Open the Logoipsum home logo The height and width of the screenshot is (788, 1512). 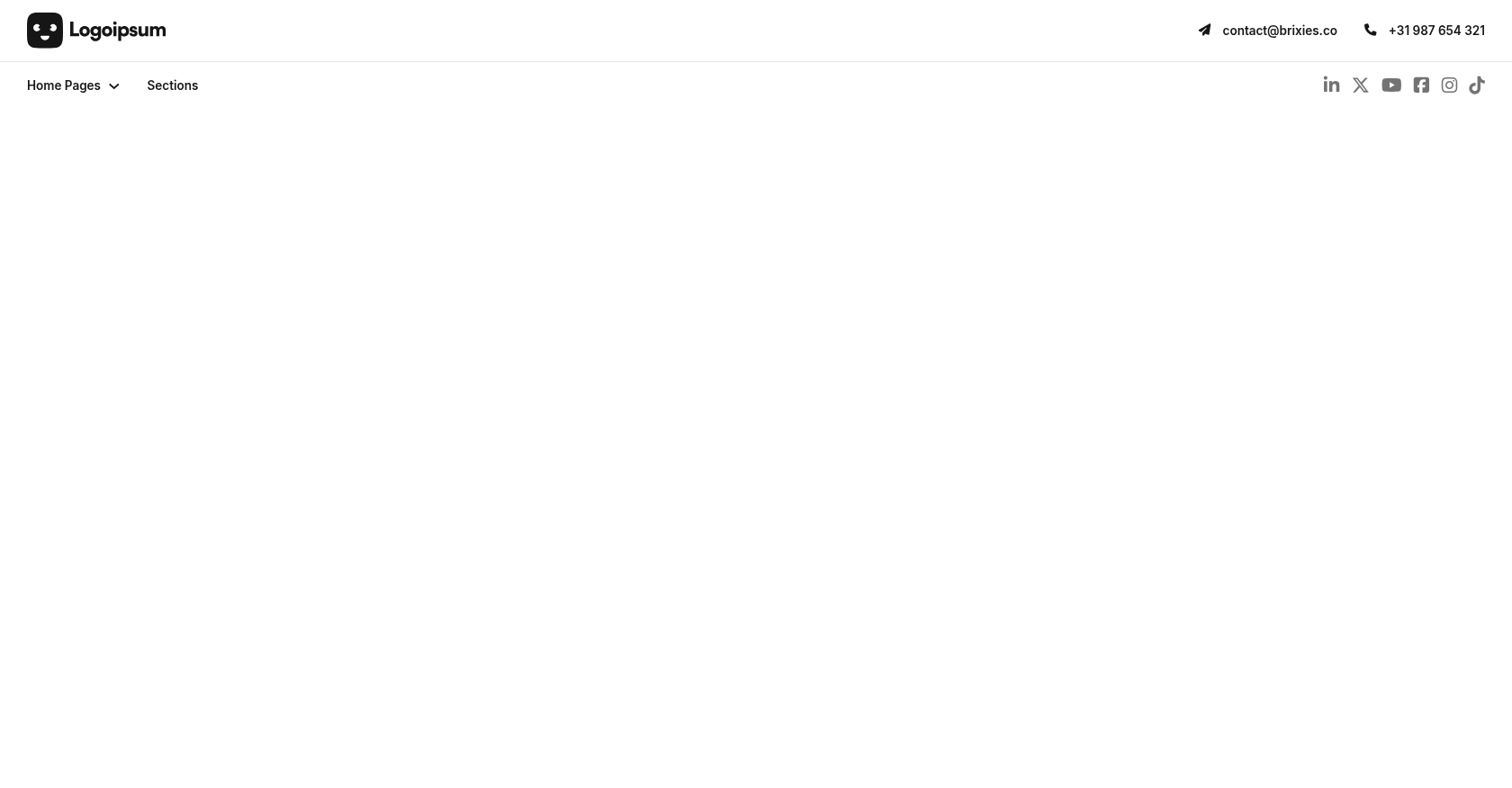(x=96, y=31)
